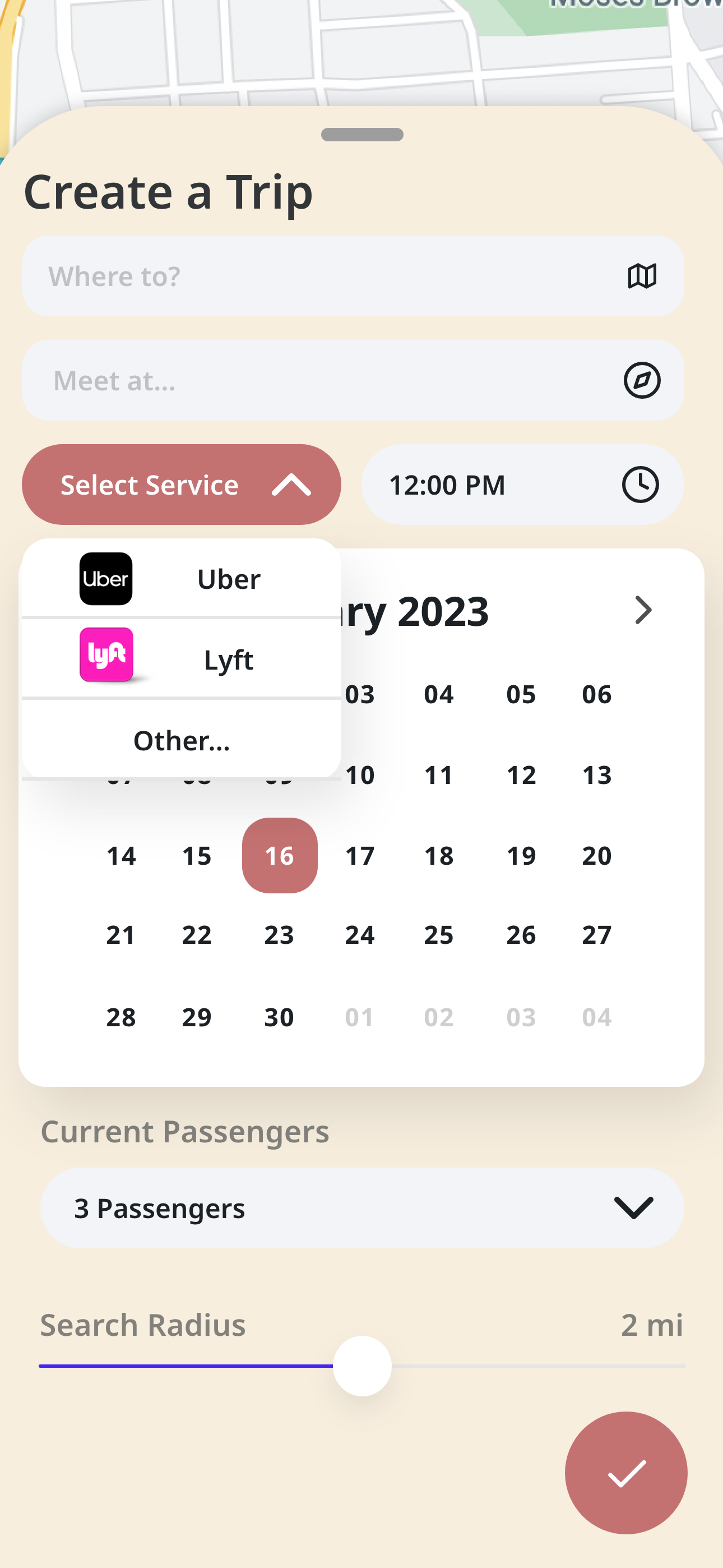The image size is (723, 1568).
Task: Choose the 30th as trip date
Action: click(x=279, y=1017)
